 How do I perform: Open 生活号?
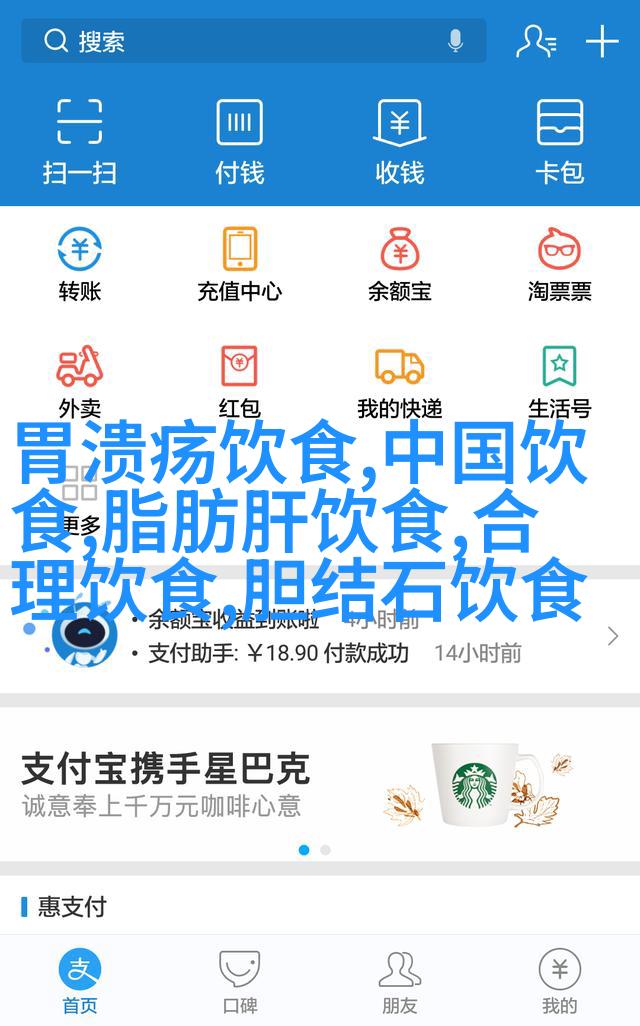tap(559, 382)
